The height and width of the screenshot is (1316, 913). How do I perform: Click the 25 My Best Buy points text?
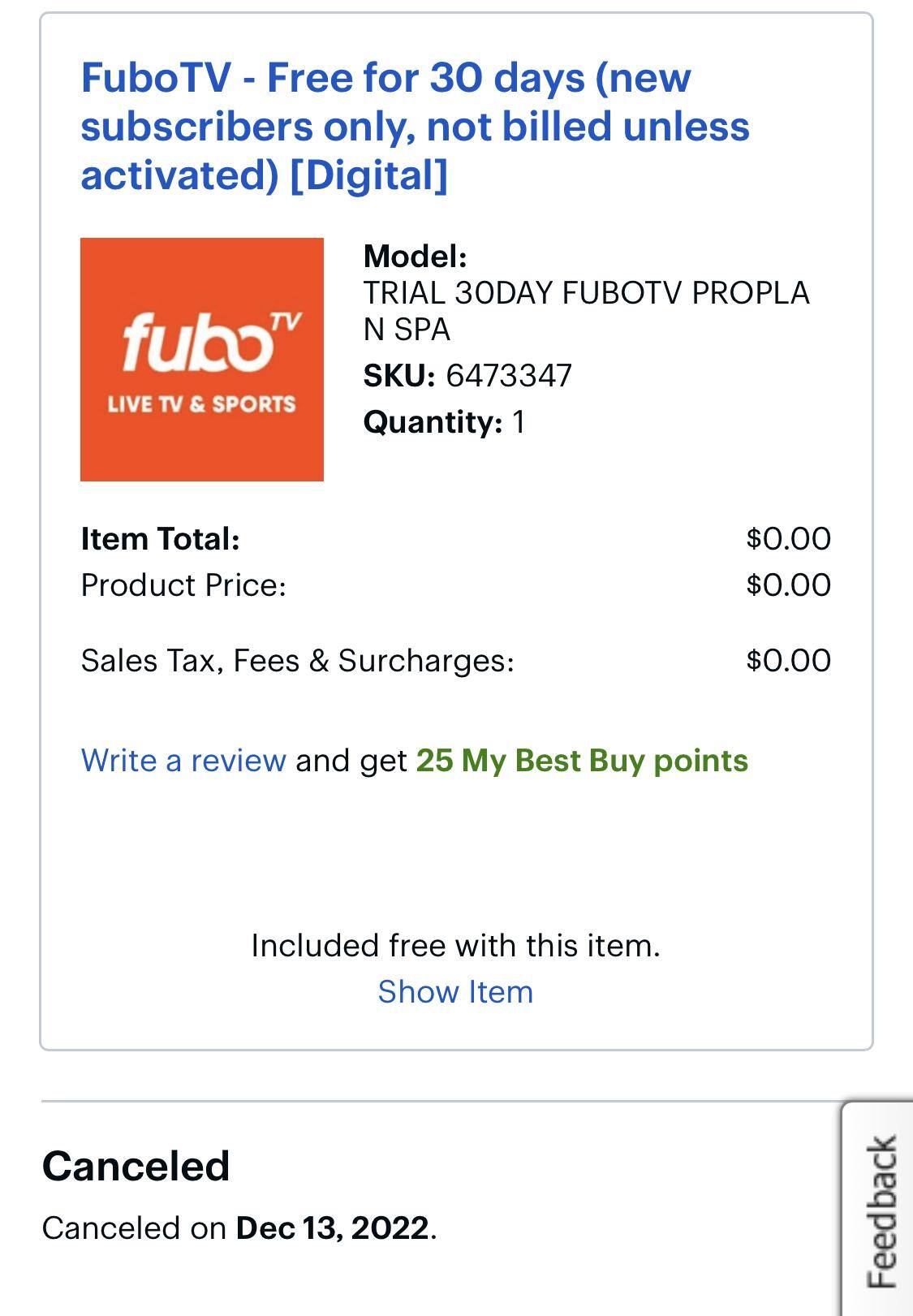[x=582, y=761]
